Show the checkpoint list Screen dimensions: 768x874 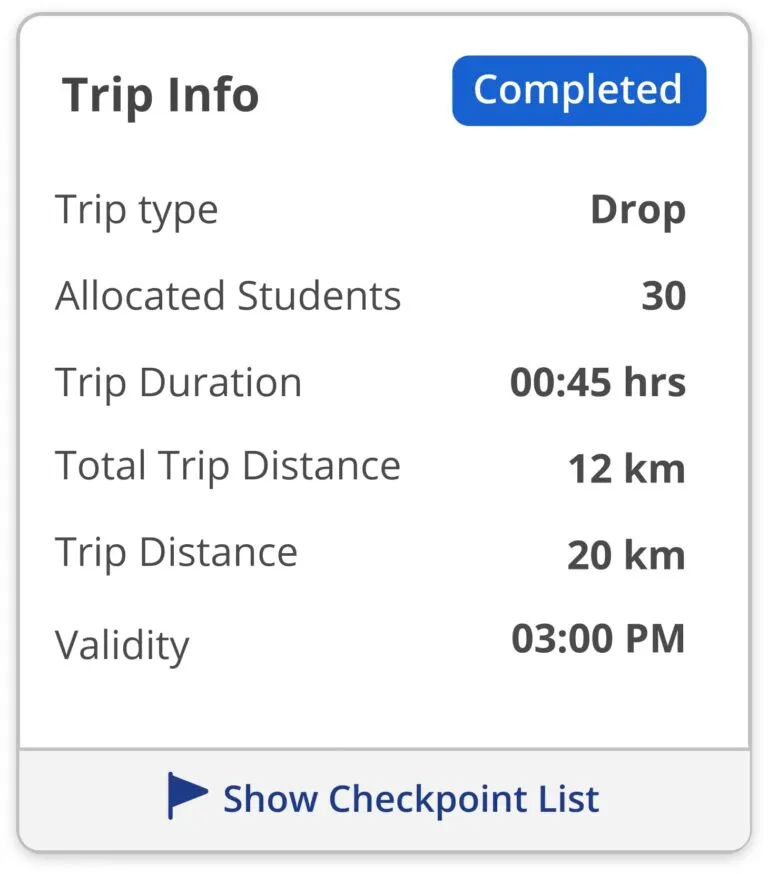pyautogui.click(x=384, y=798)
